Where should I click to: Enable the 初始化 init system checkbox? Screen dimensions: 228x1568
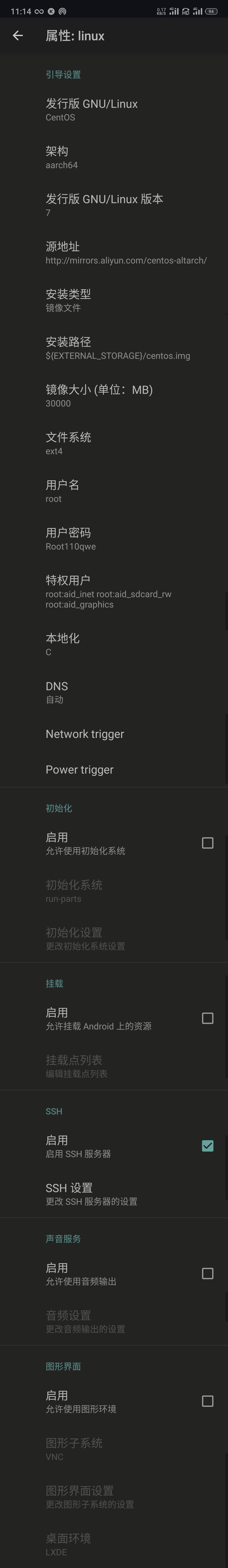point(207,843)
